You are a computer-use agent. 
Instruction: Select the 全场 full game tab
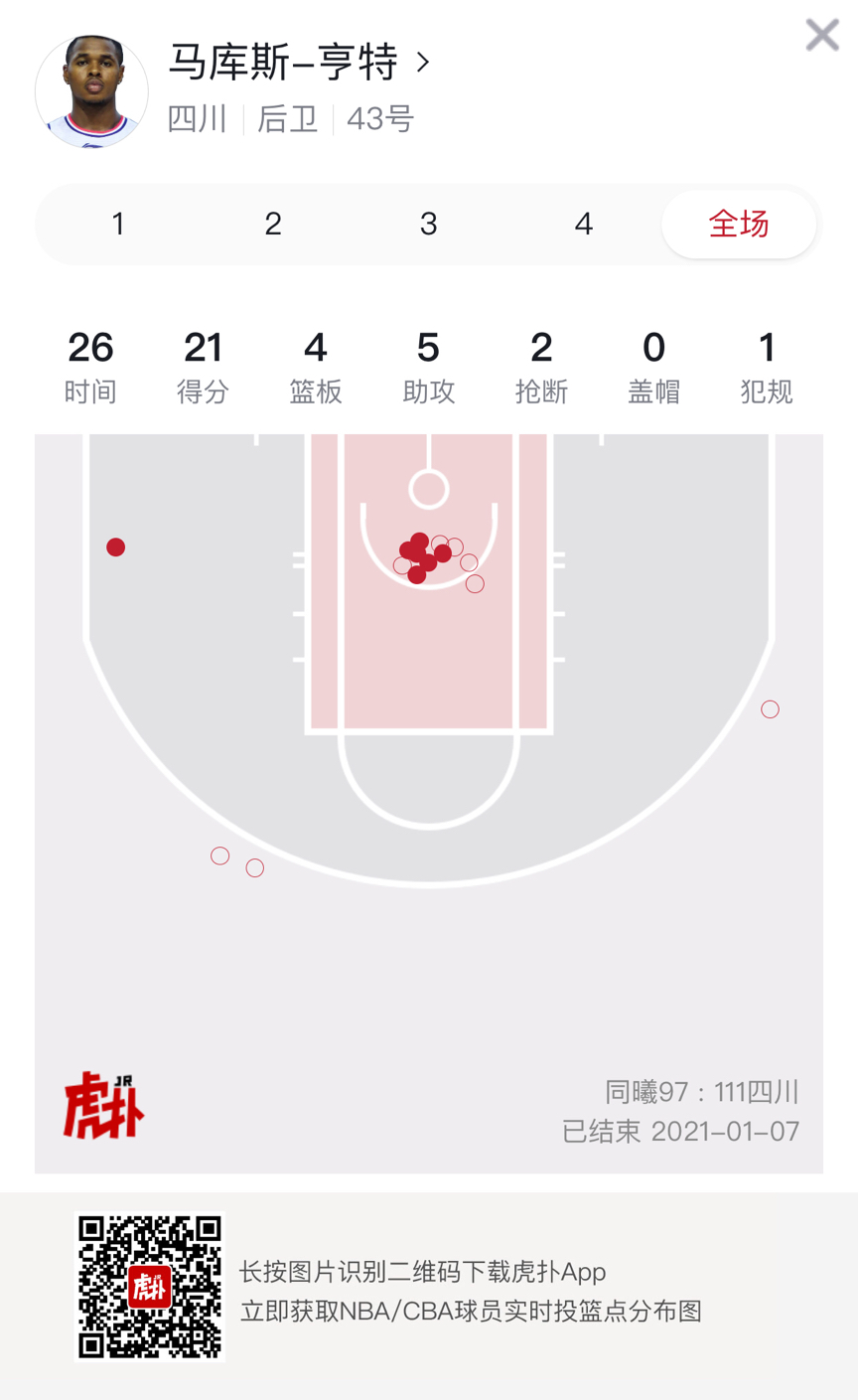pos(738,225)
